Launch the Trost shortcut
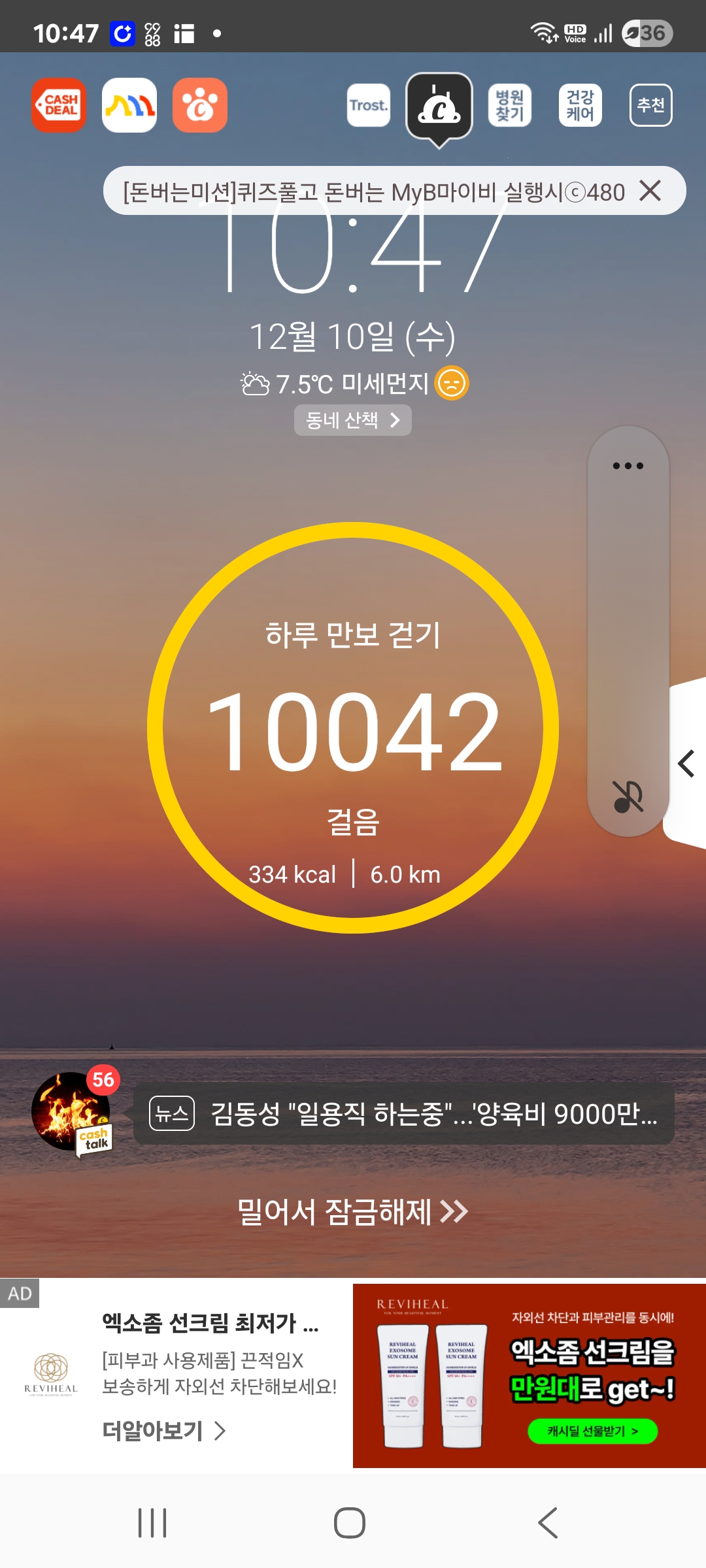Image resolution: width=706 pixels, height=1568 pixels. coord(369,105)
